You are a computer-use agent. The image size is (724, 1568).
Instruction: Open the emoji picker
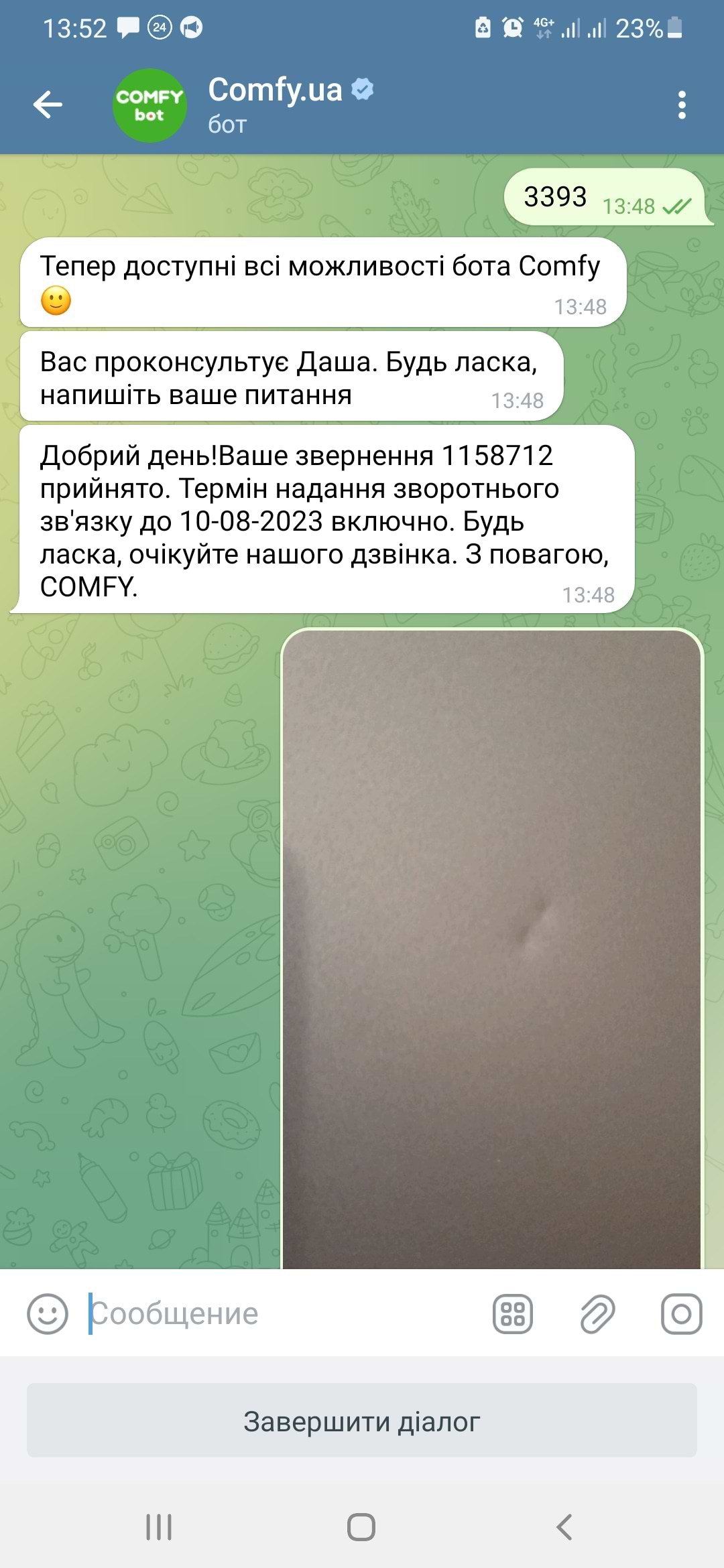(48, 1313)
